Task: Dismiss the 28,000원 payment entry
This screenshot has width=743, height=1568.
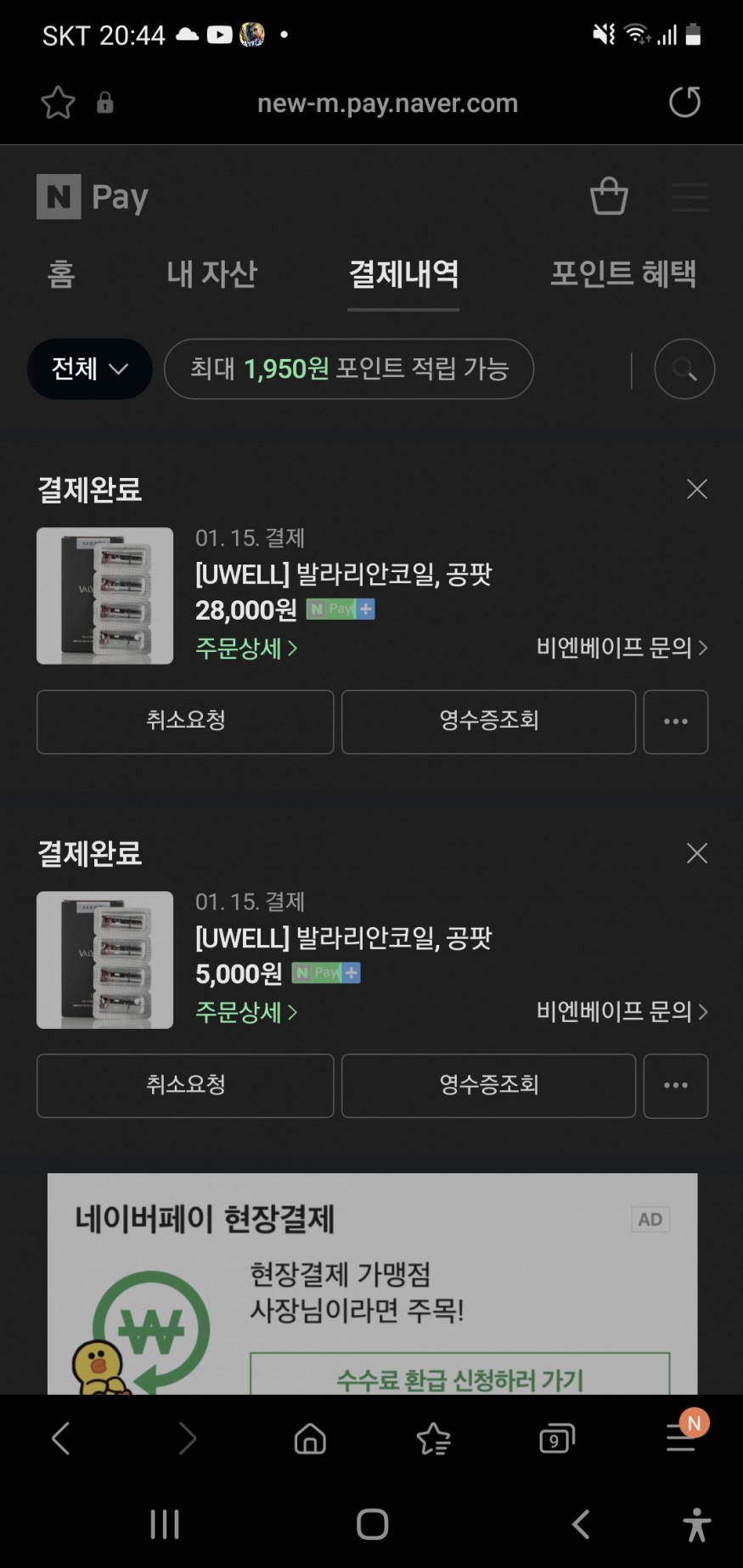Action: 696,489
